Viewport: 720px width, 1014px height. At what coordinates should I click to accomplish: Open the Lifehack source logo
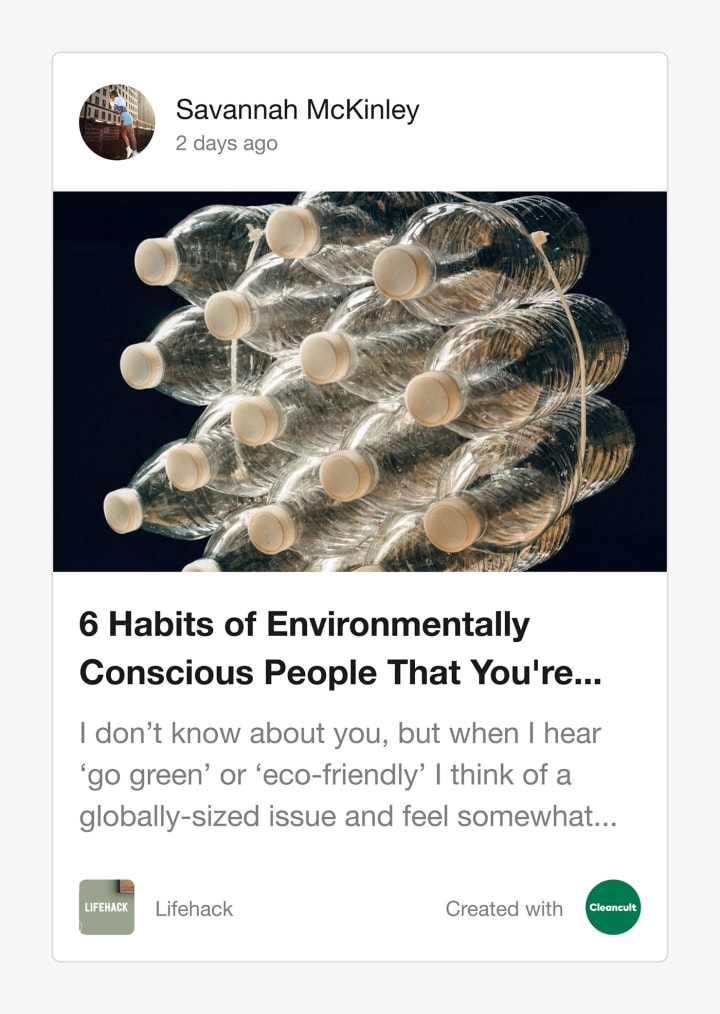(x=107, y=907)
